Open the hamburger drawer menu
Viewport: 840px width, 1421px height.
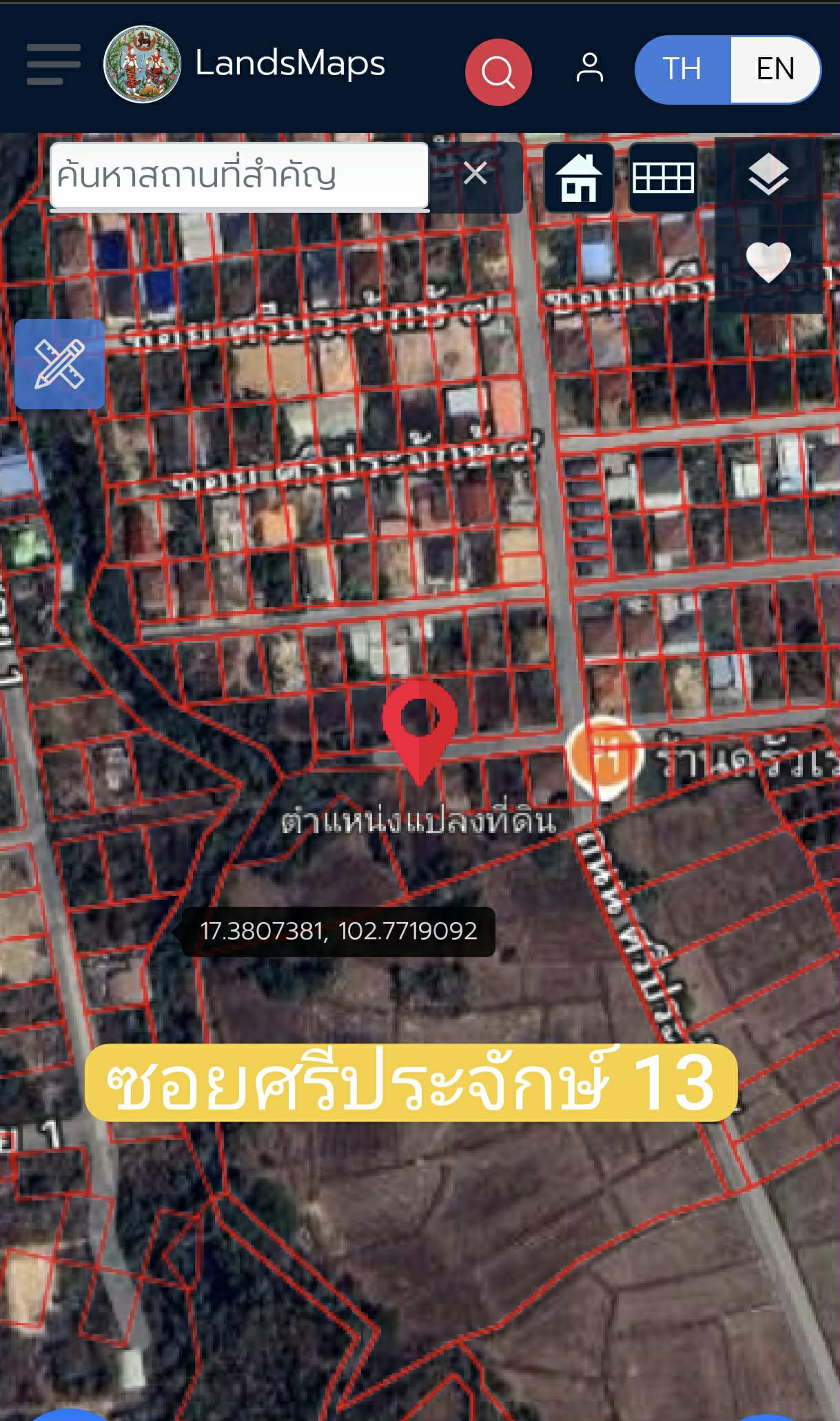pos(54,65)
